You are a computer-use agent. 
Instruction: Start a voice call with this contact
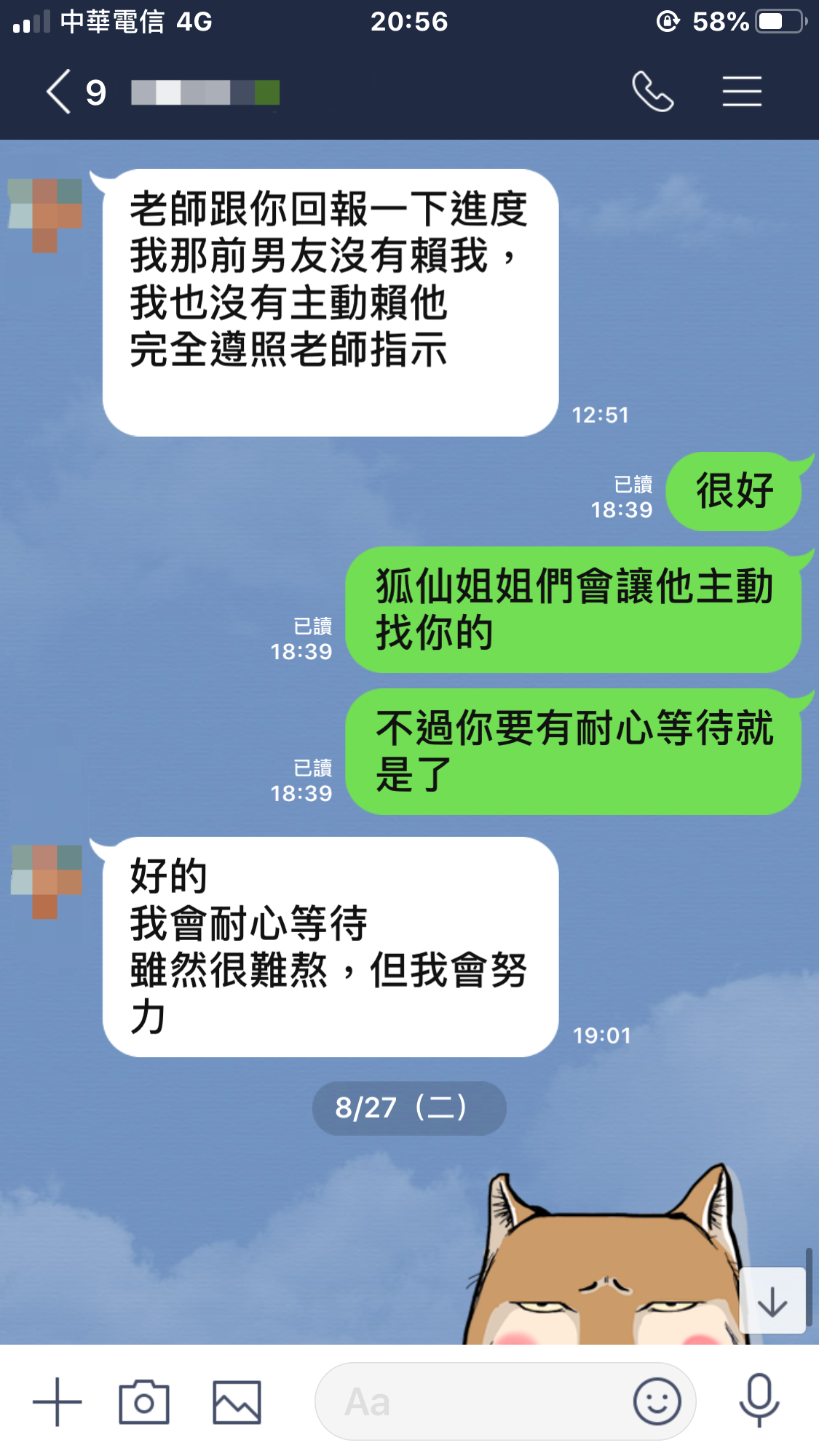652,92
